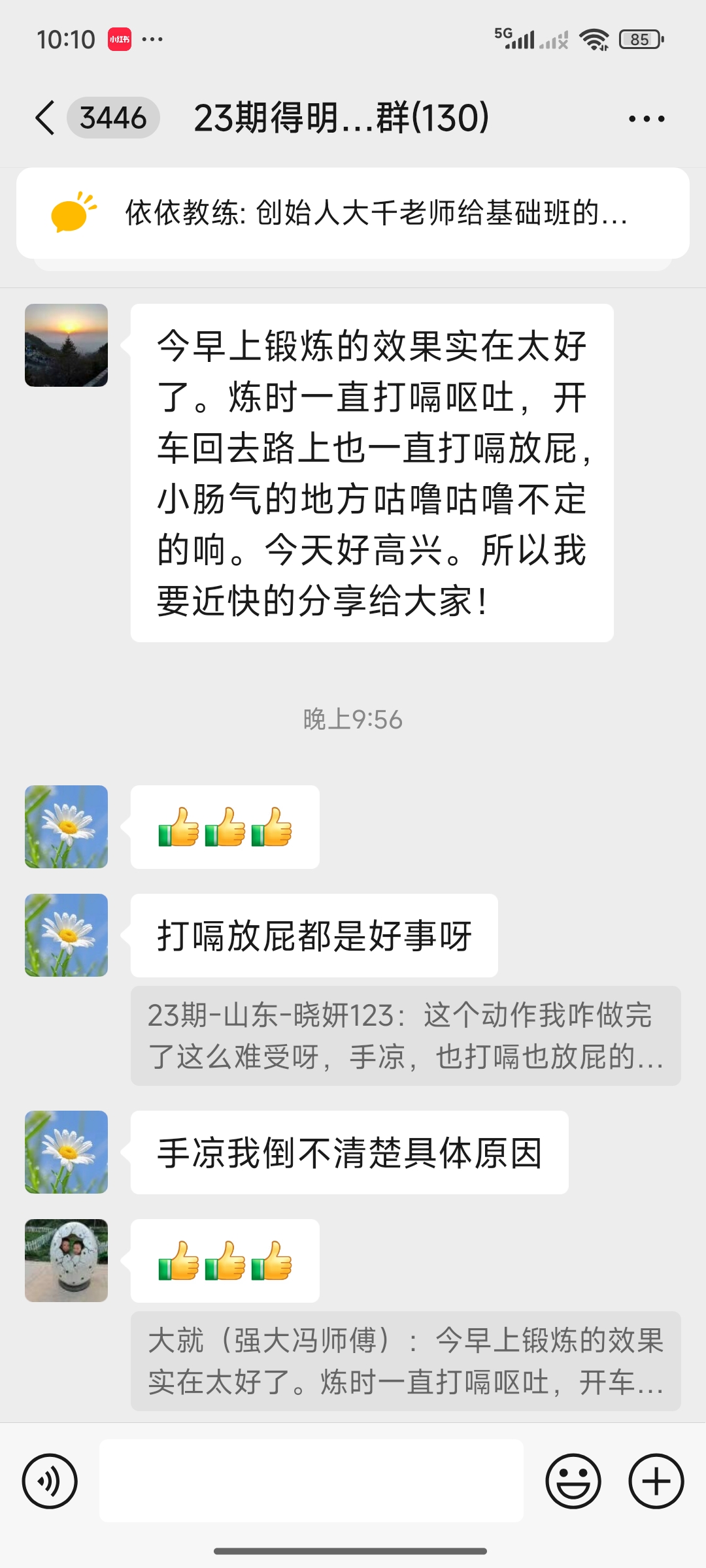Focus the message text field

(x=311, y=1481)
